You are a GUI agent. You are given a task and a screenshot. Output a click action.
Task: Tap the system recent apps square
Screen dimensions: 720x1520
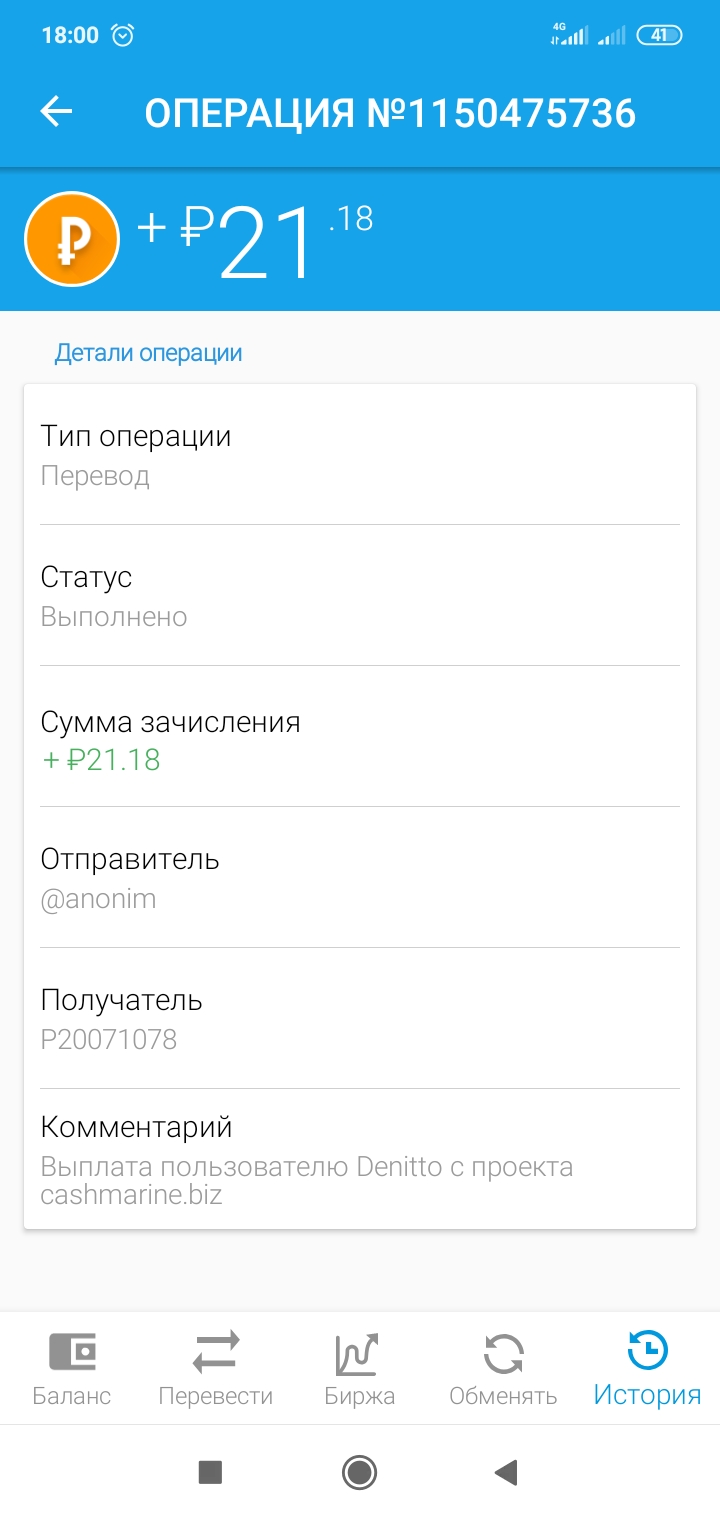pos(210,1472)
